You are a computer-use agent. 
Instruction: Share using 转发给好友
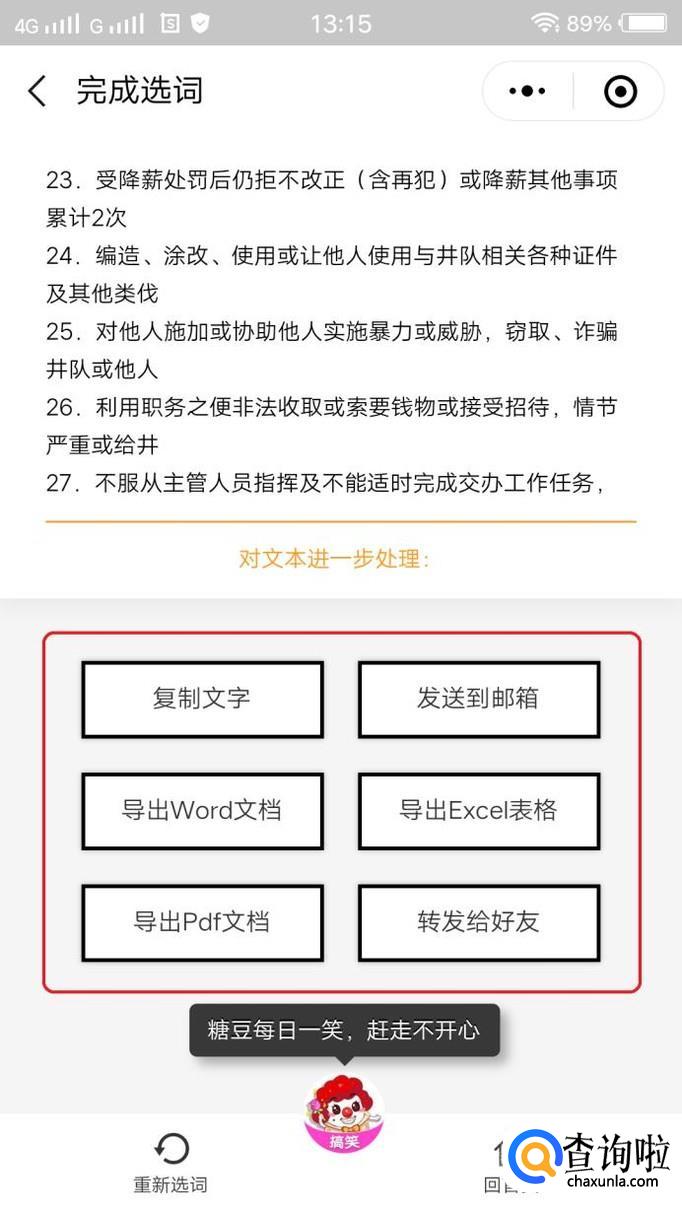(x=478, y=922)
